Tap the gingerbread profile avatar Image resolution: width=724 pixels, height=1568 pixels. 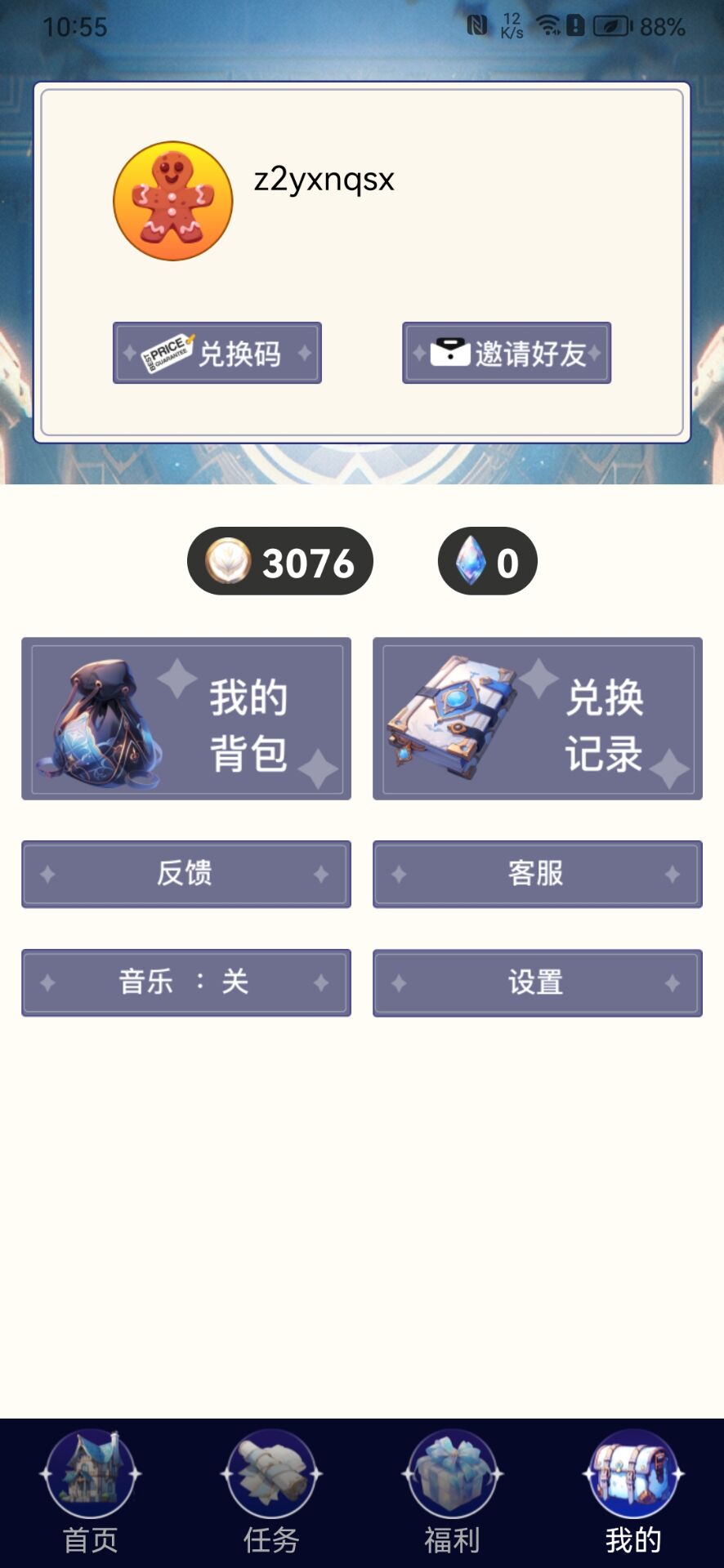coord(173,201)
